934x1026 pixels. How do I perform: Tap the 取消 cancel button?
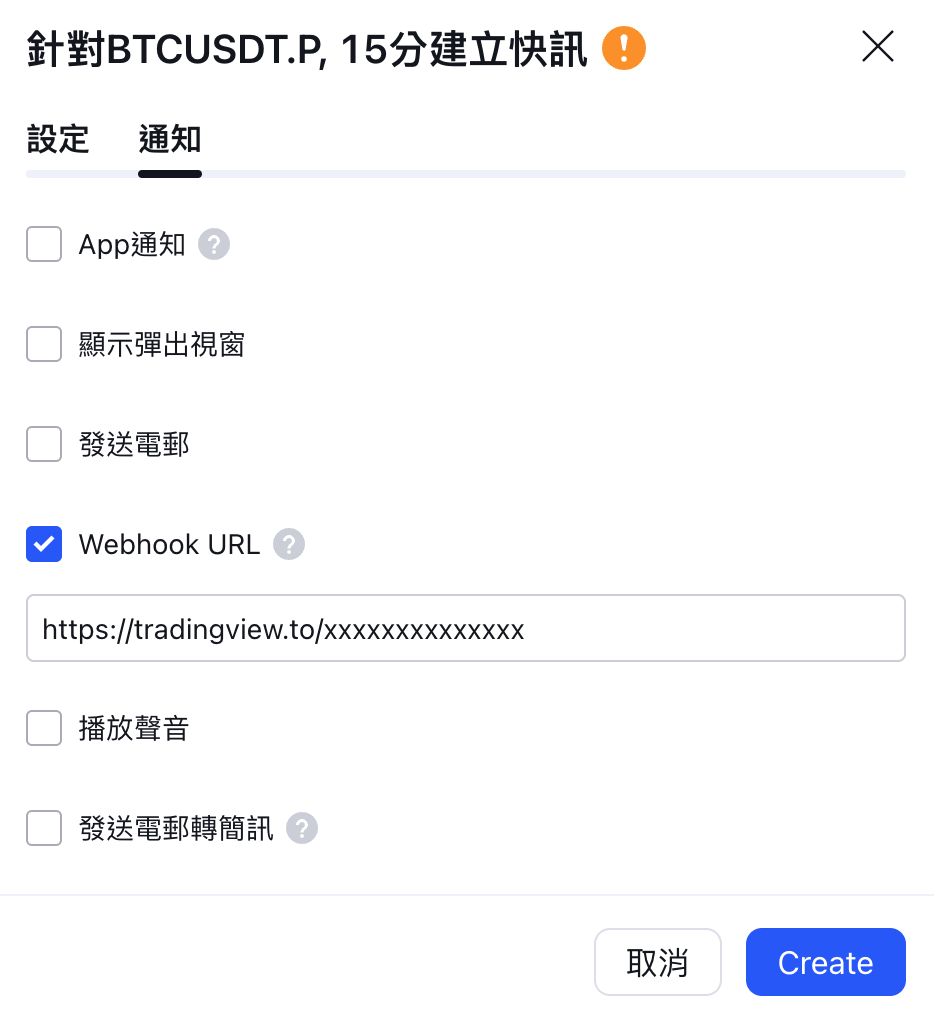[x=657, y=962]
